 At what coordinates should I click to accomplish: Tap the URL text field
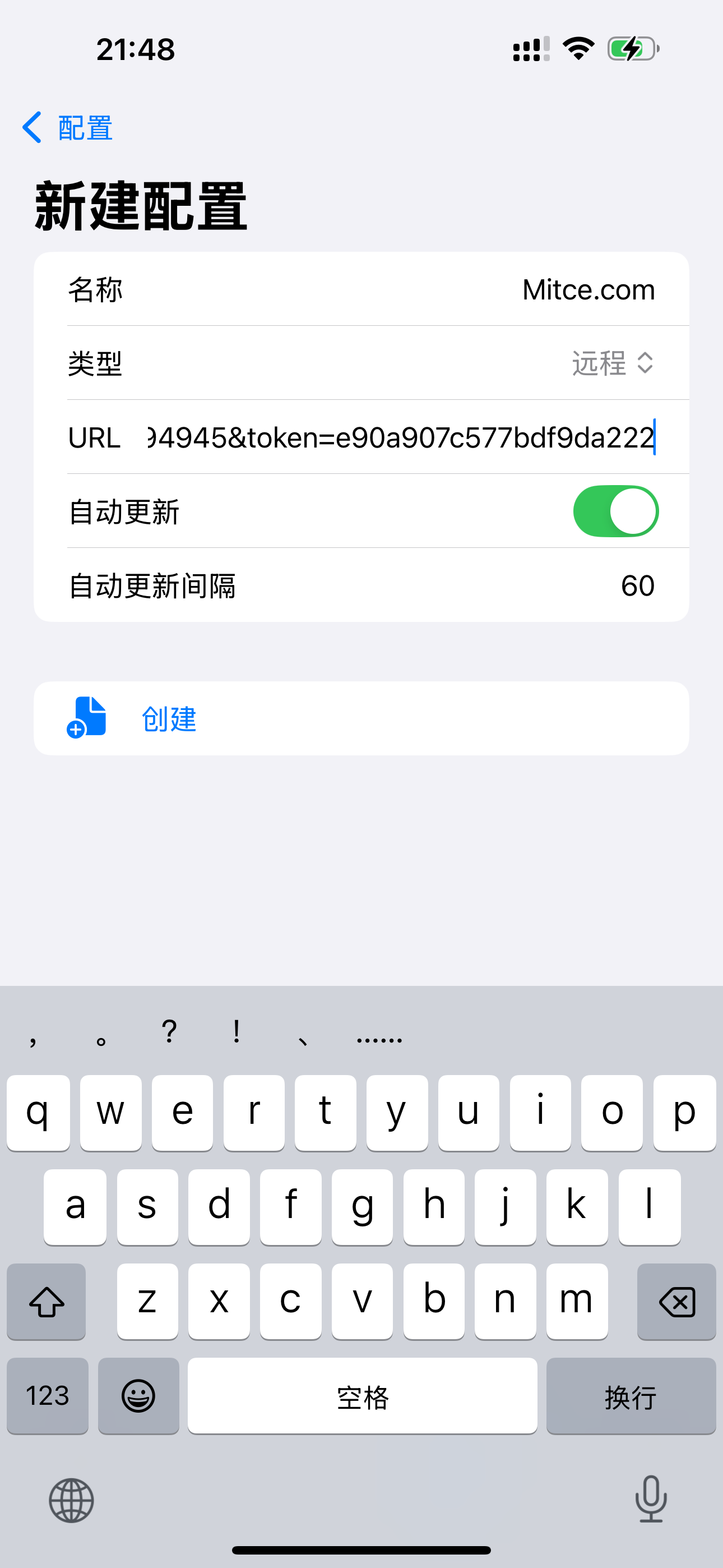(x=402, y=437)
